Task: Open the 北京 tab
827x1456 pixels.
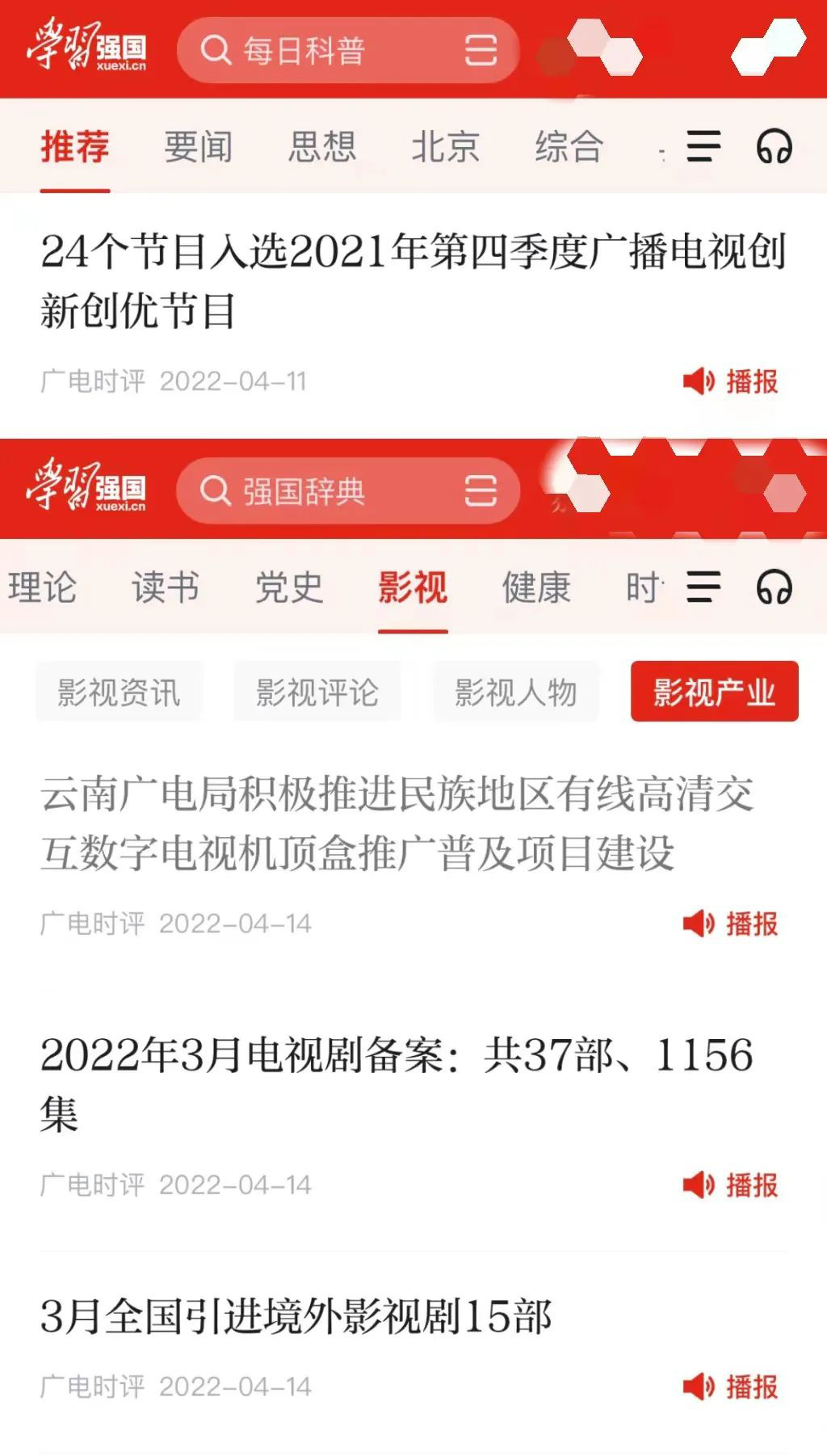Action: [x=445, y=147]
